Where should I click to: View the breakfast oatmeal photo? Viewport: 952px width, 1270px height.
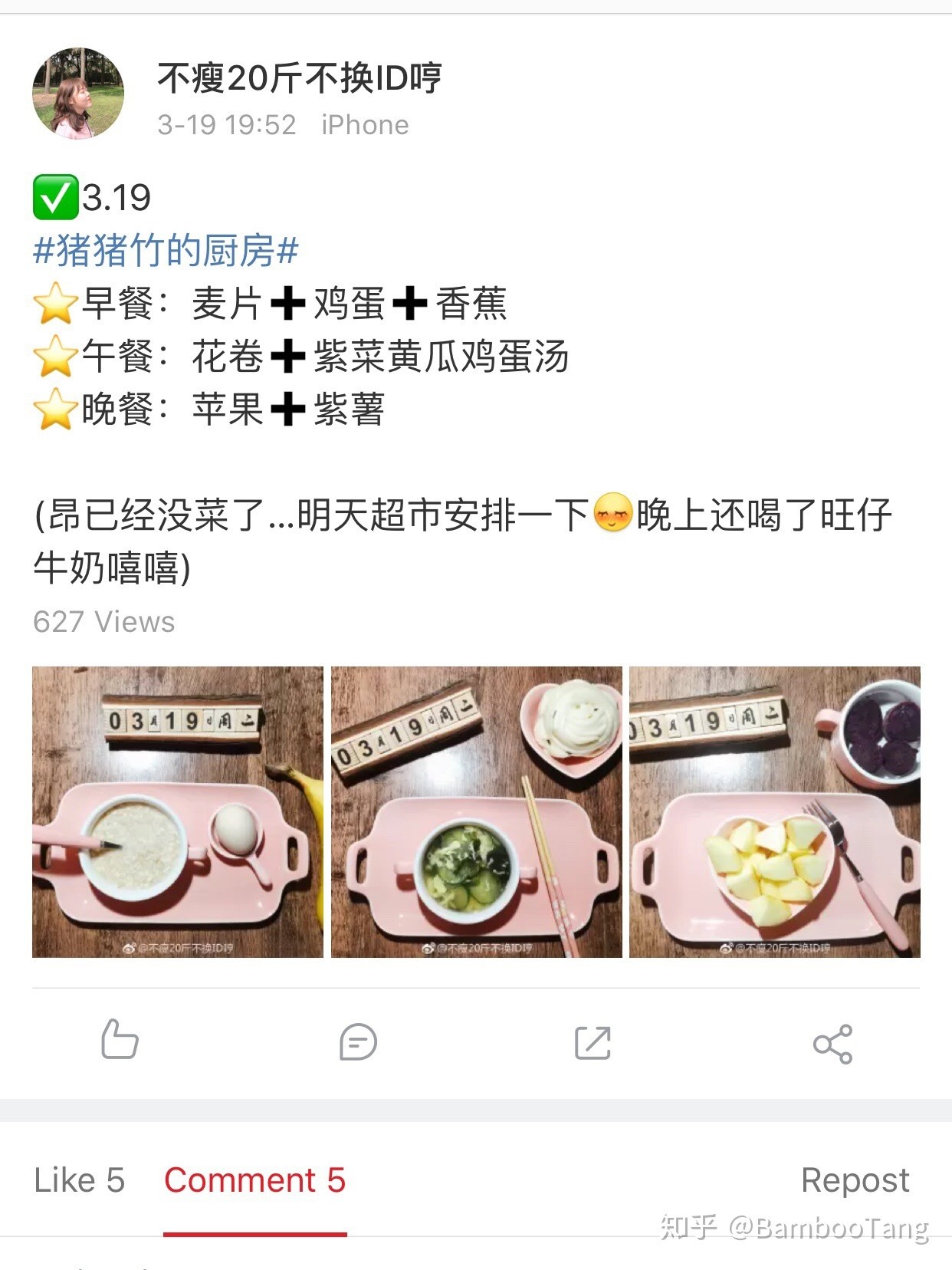pyautogui.click(x=178, y=811)
